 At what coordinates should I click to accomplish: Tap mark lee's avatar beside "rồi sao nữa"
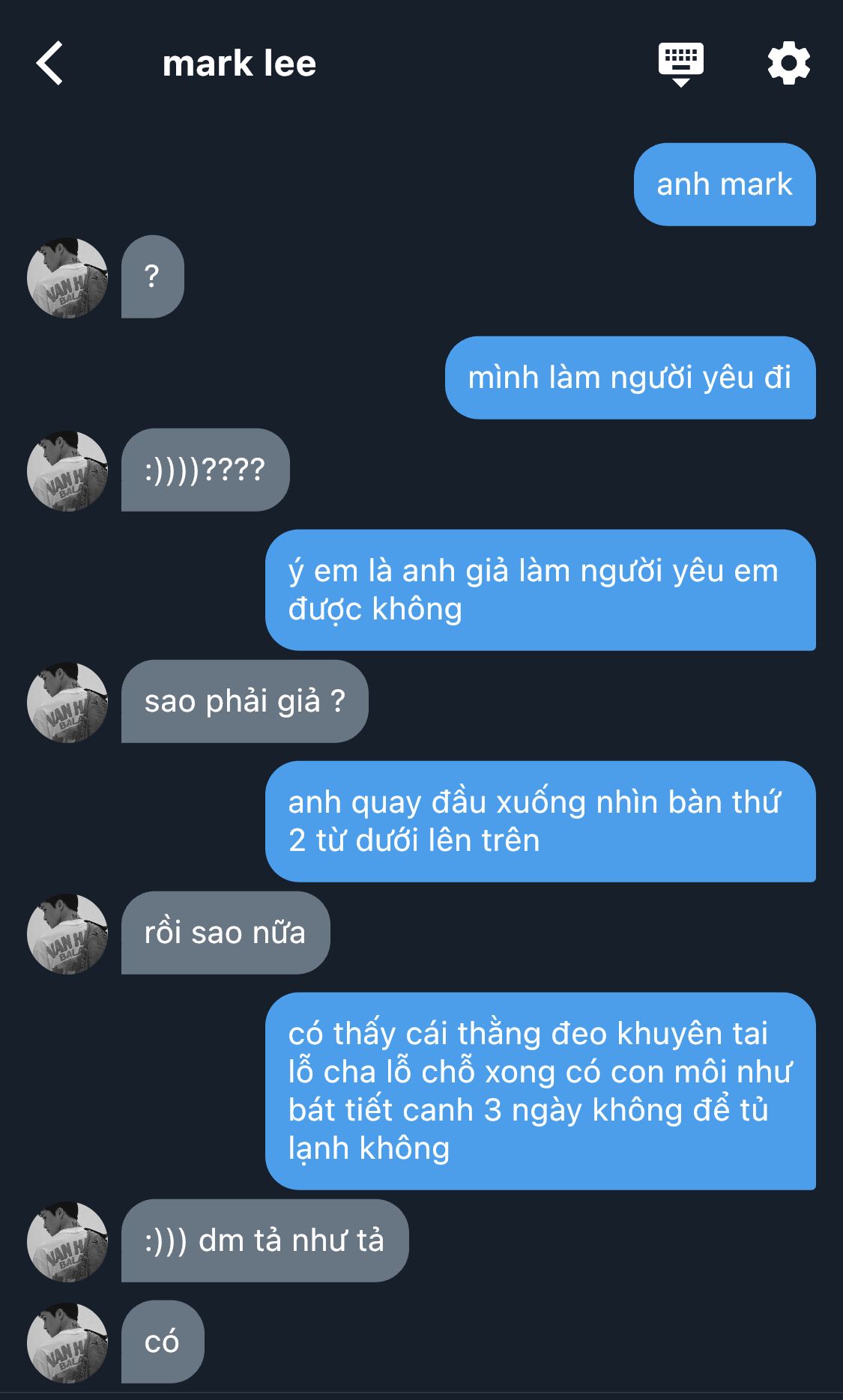pyautogui.click(x=67, y=933)
